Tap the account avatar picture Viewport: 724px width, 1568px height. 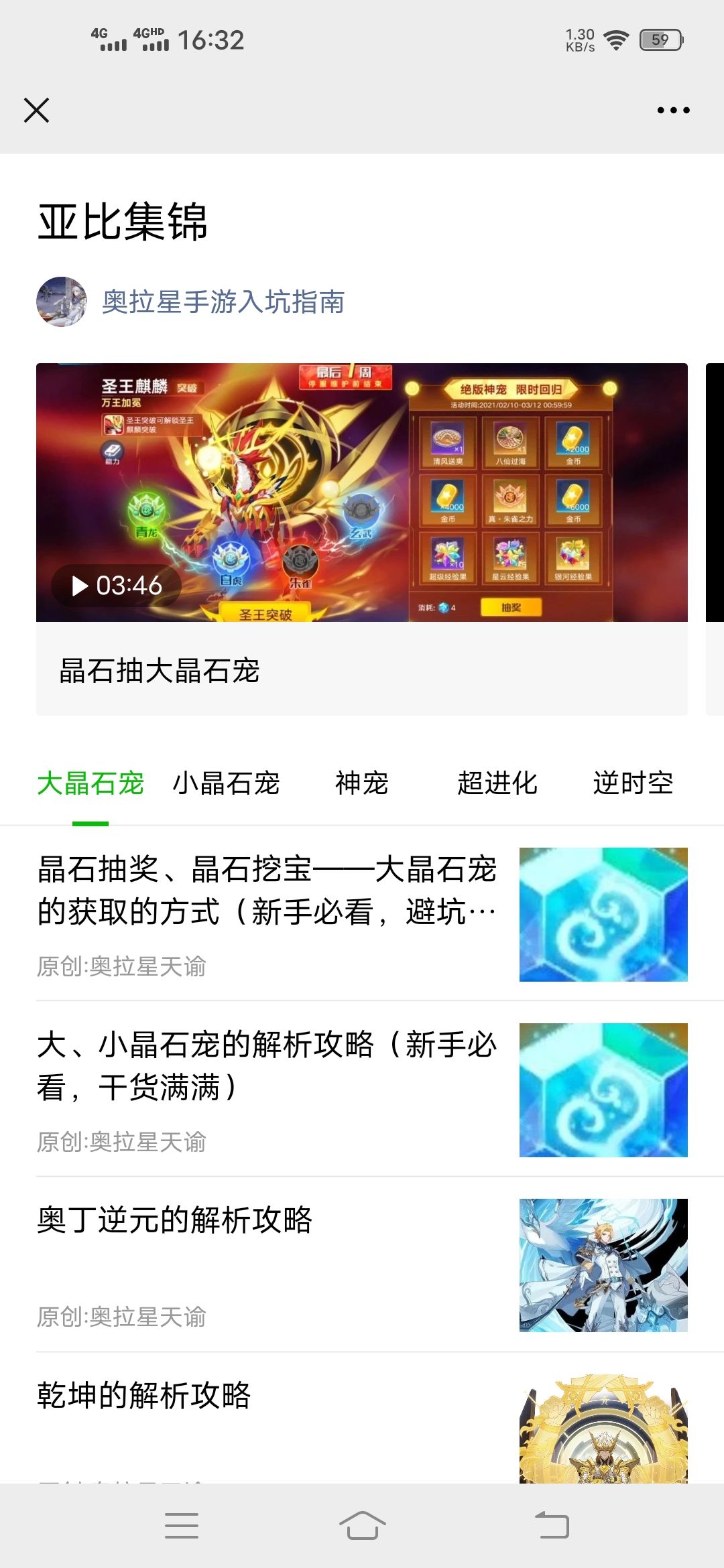click(x=62, y=301)
